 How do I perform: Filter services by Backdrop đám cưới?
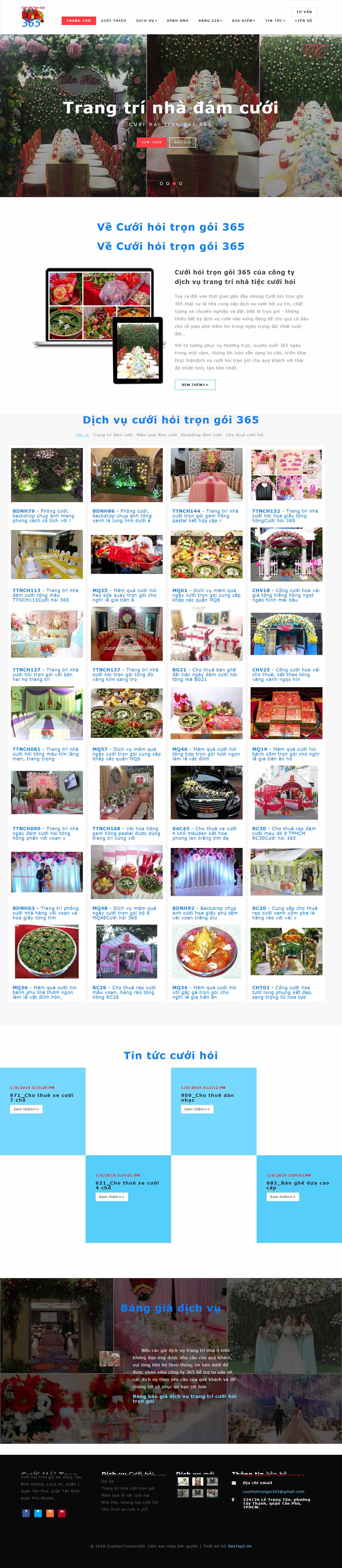pyautogui.click(x=201, y=435)
